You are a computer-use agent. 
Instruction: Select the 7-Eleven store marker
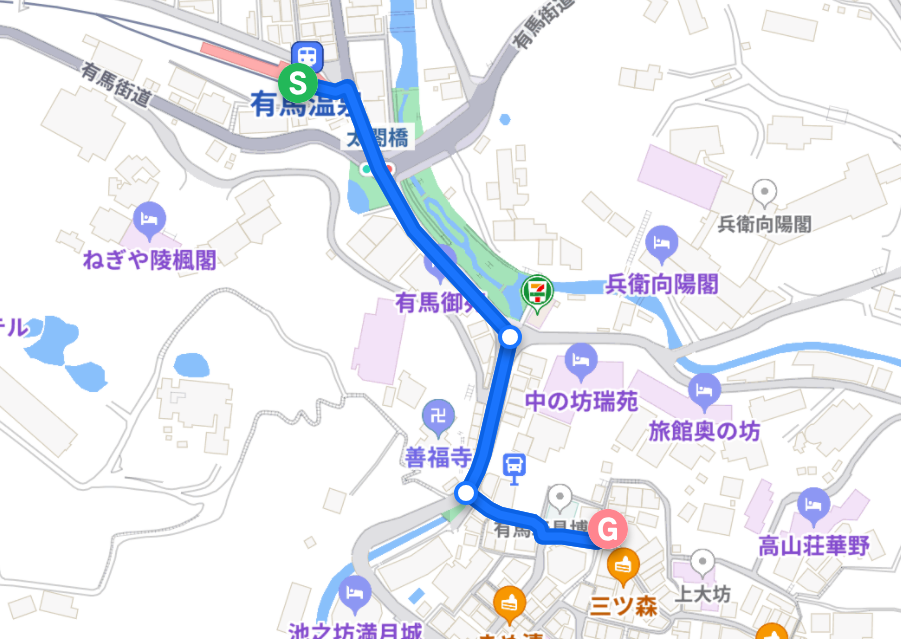pyautogui.click(x=538, y=292)
